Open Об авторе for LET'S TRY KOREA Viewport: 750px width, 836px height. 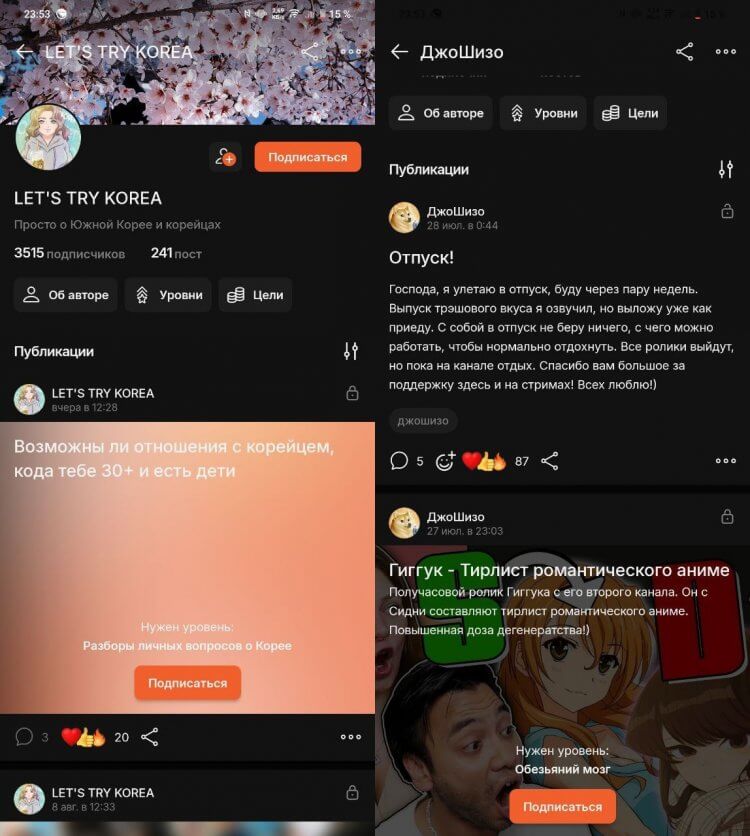(66, 295)
